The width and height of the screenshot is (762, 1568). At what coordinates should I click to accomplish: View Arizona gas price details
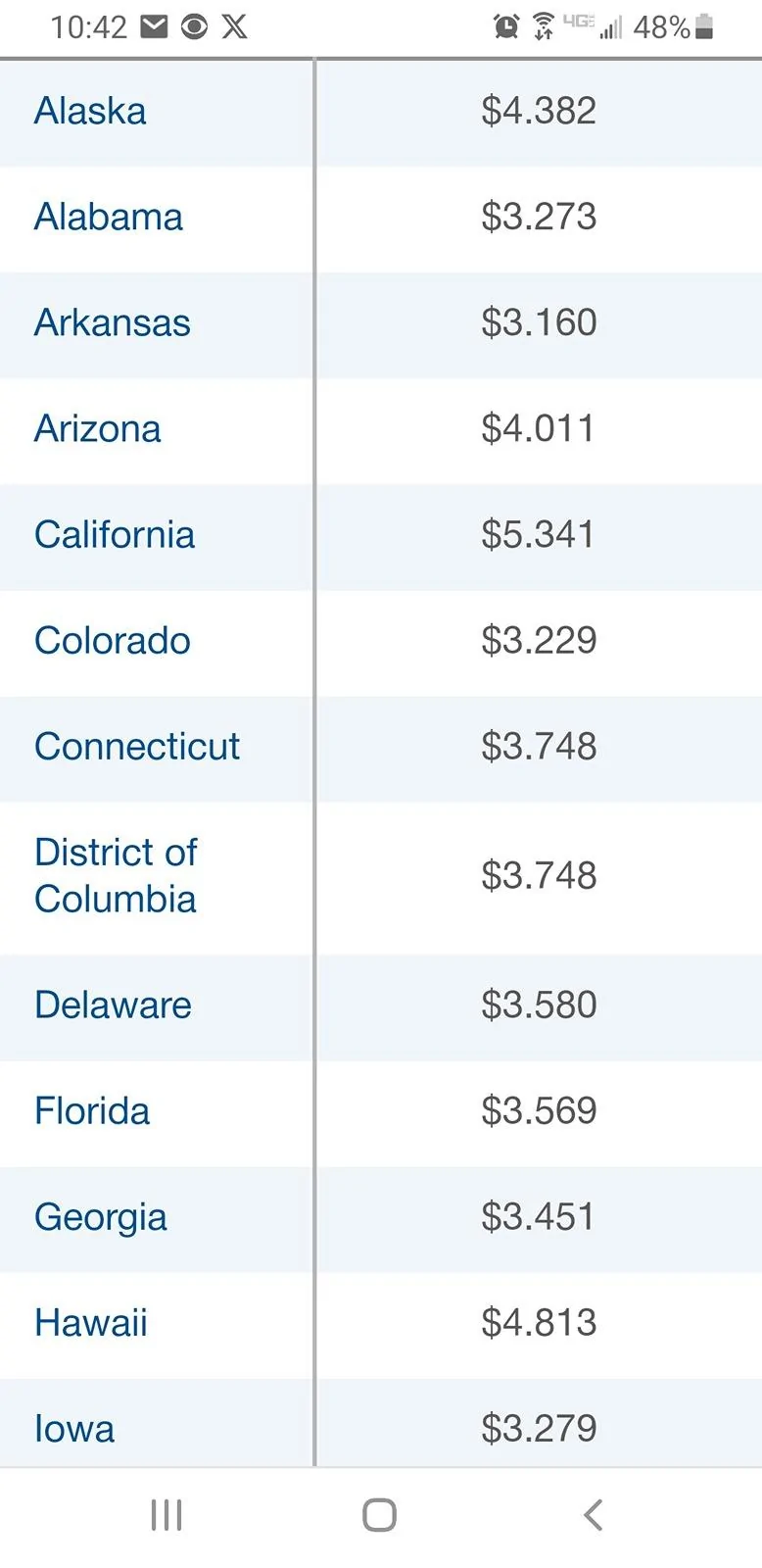pos(97,429)
